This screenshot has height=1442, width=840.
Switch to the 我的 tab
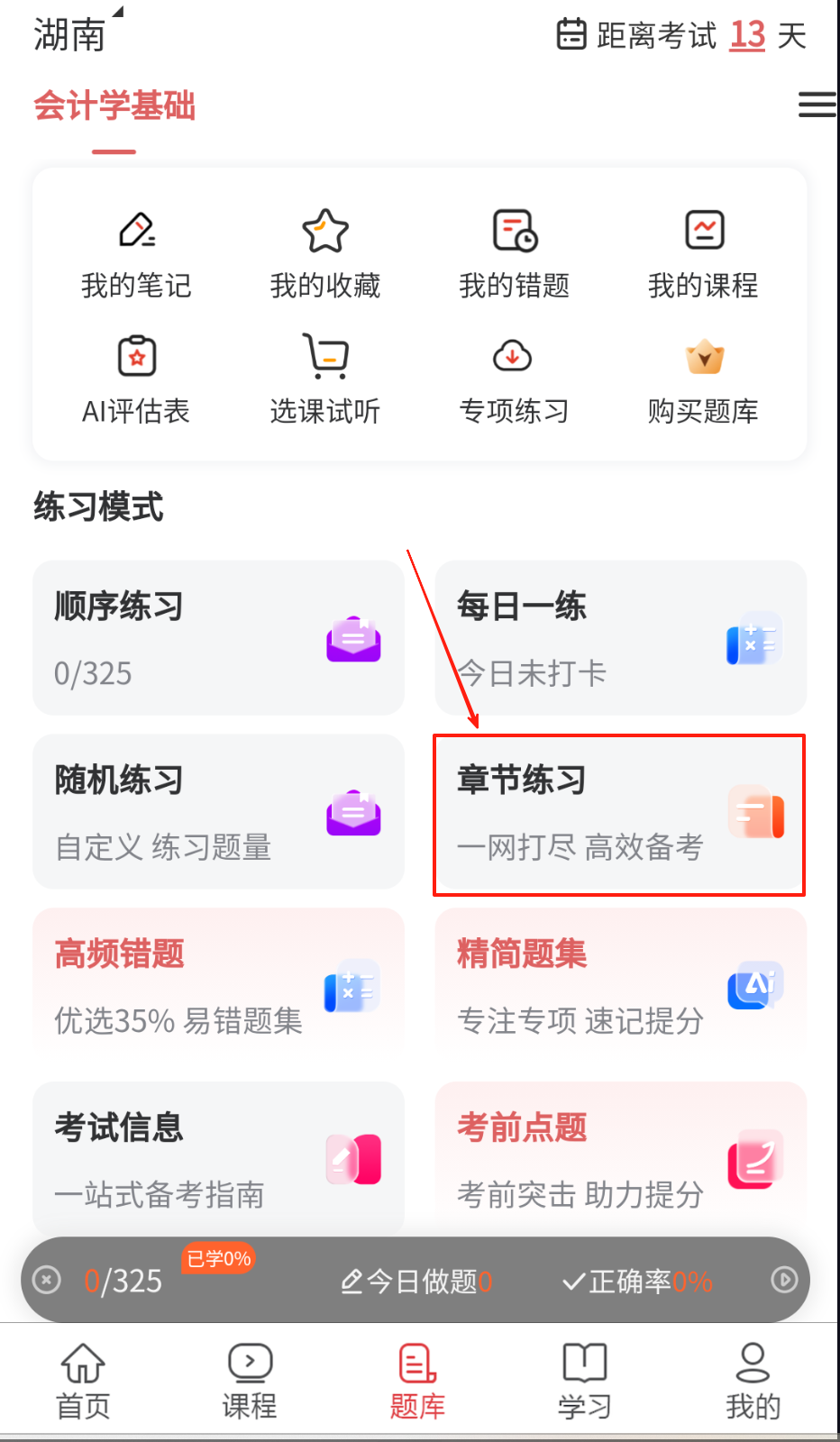pos(753,1381)
